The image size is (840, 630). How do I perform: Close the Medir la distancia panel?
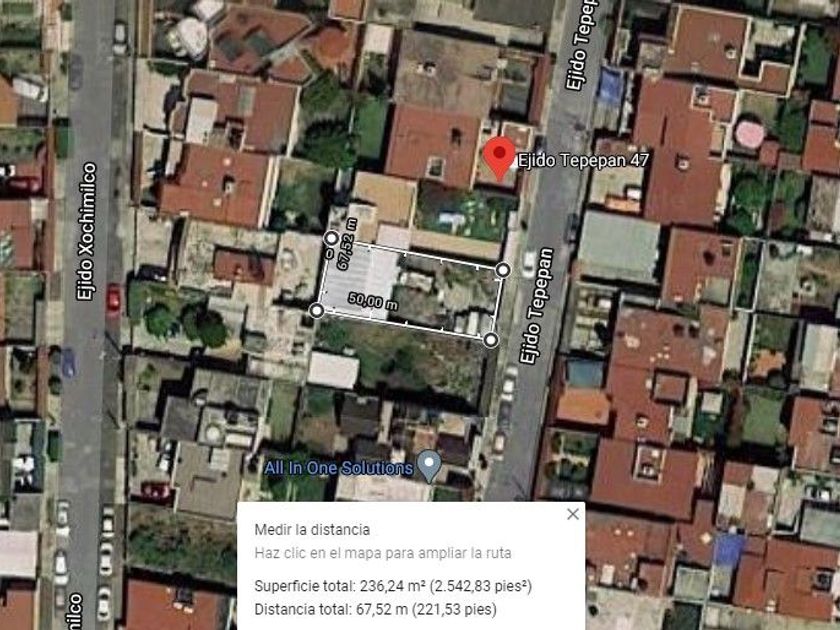coord(573,514)
